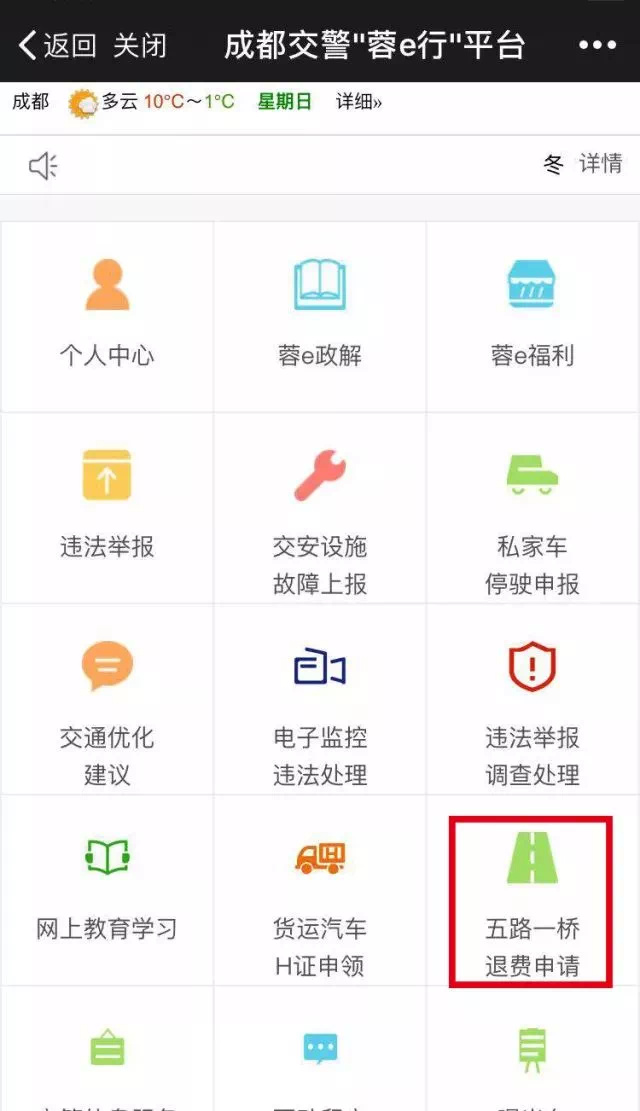Close the page with 关闭
Image resolution: width=640 pixels, height=1111 pixels.
(x=140, y=45)
